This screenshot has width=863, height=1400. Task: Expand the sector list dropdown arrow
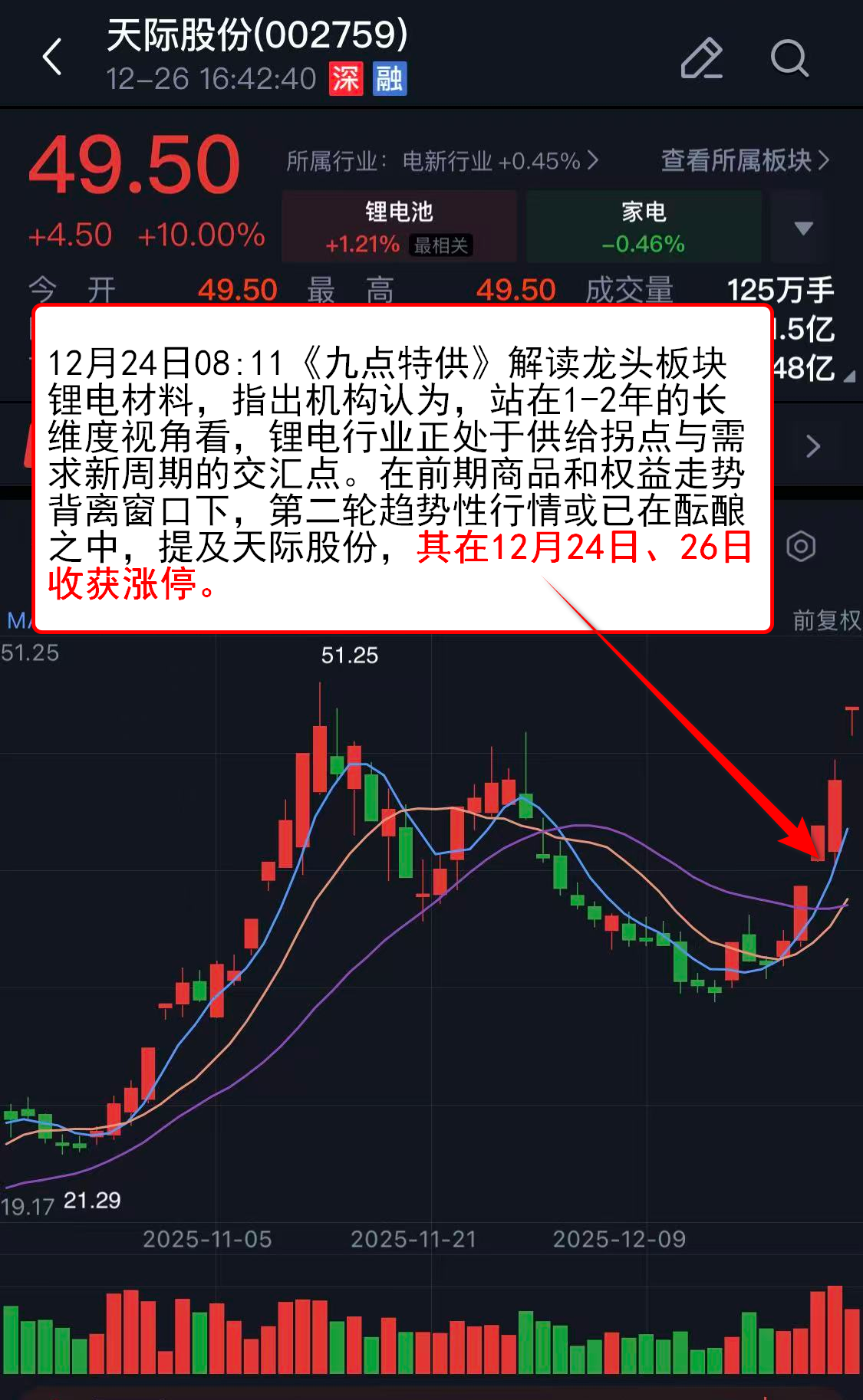tap(802, 228)
